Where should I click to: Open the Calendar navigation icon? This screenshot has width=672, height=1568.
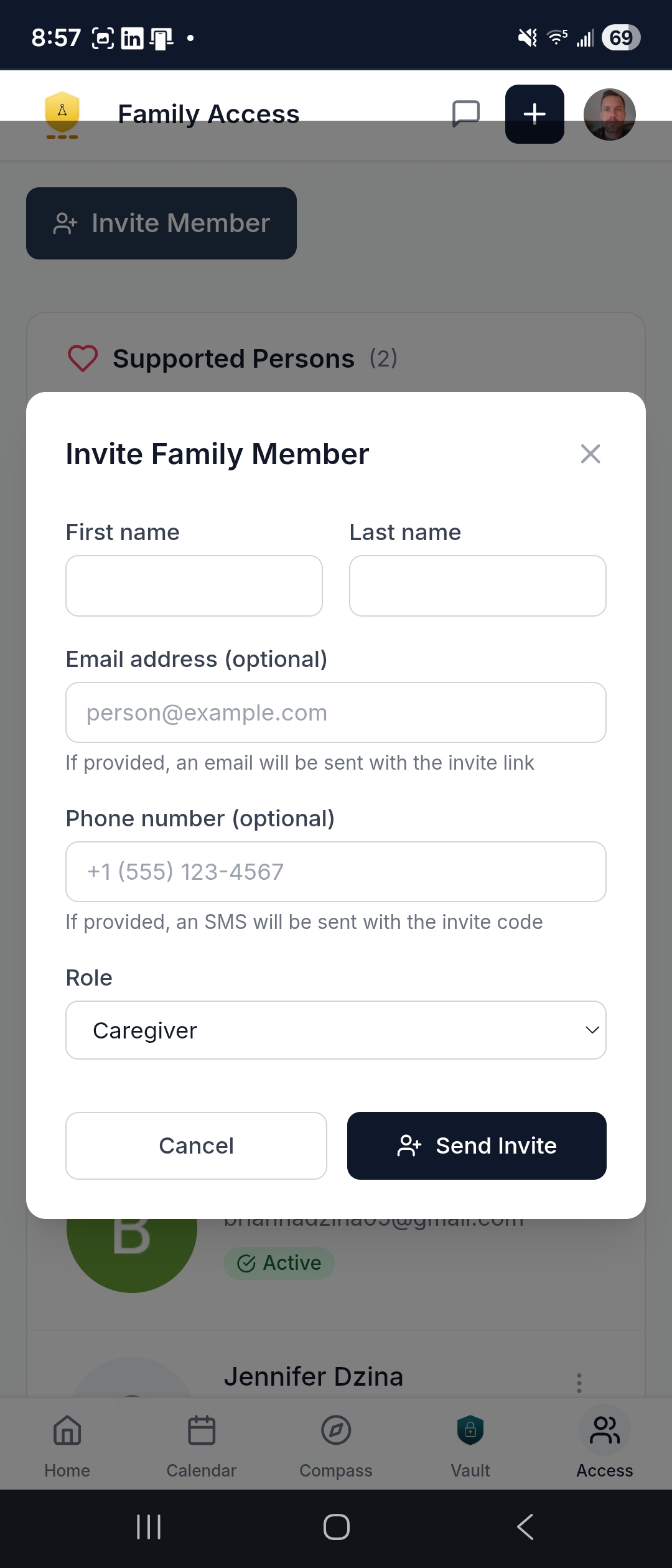click(201, 1431)
